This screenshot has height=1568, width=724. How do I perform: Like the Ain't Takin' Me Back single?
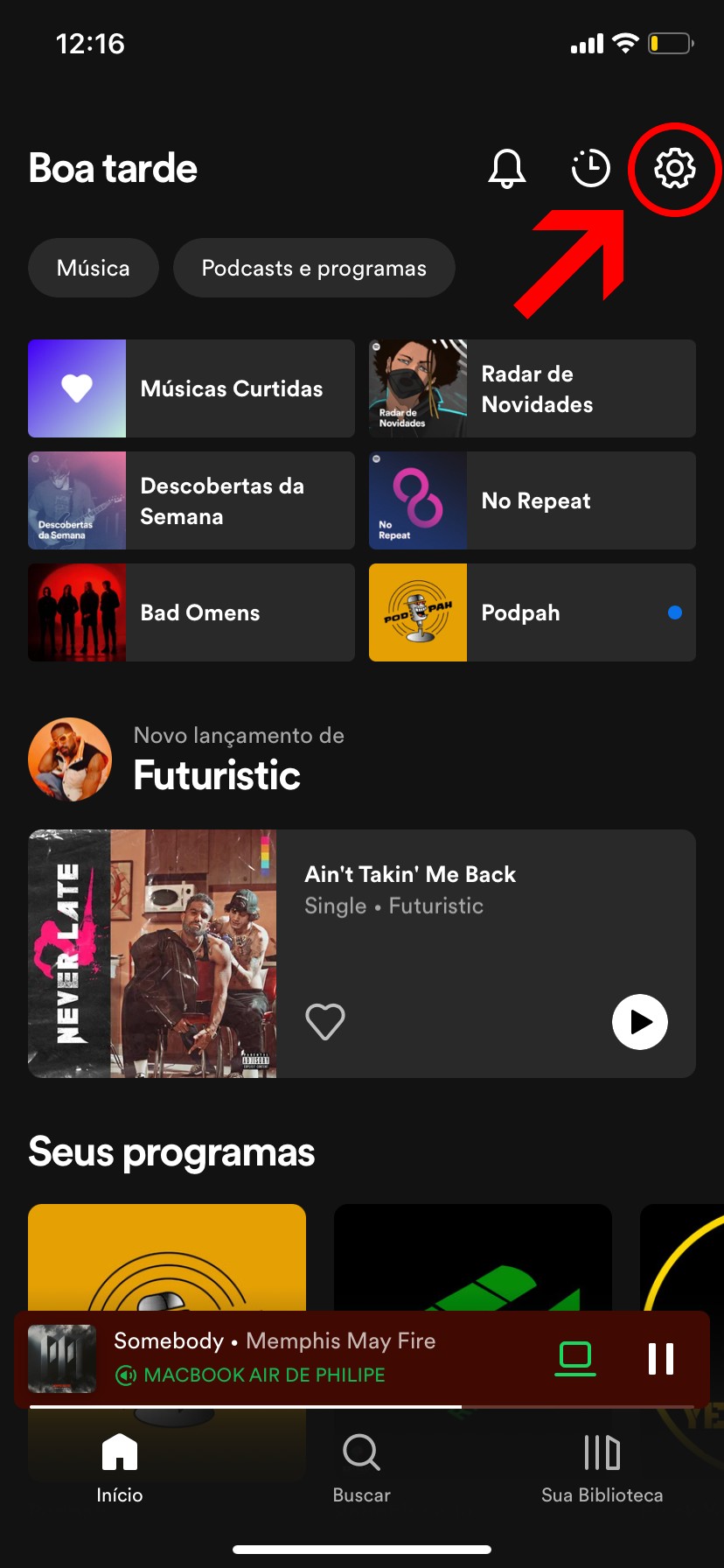(325, 1021)
